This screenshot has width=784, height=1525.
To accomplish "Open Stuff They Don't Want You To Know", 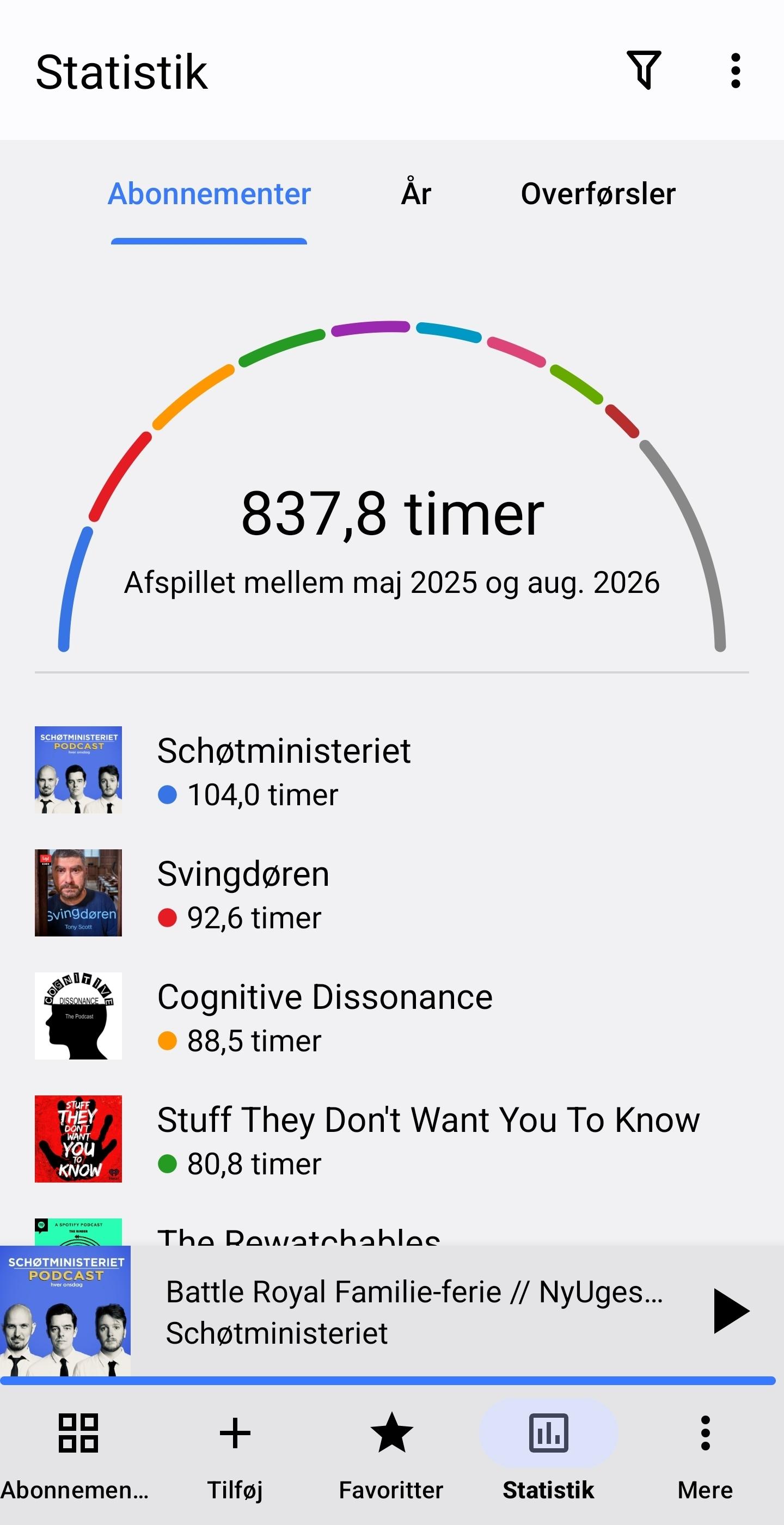I will [x=392, y=1139].
